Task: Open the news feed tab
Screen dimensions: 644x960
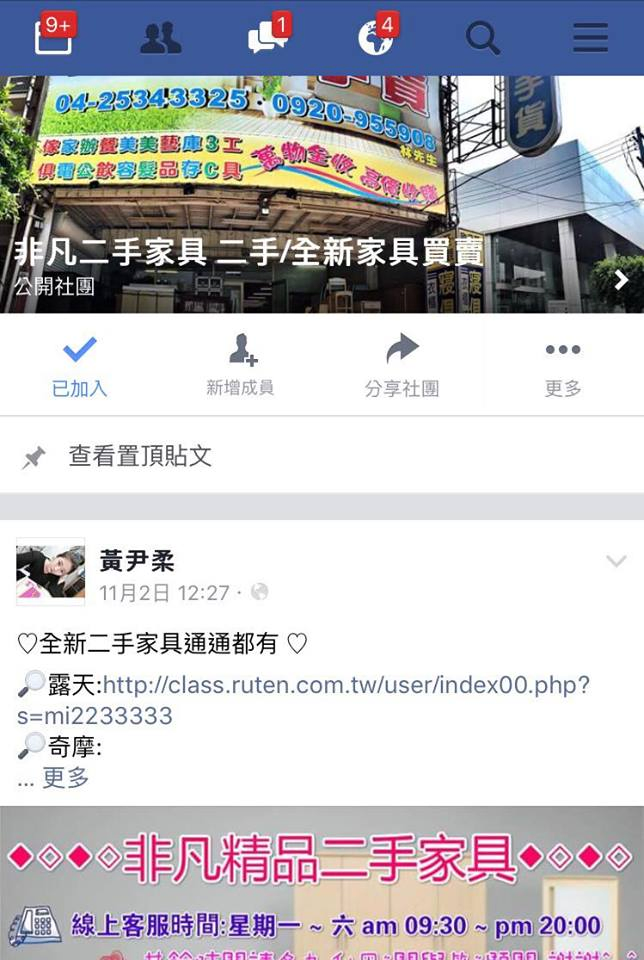Action: (52, 37)
